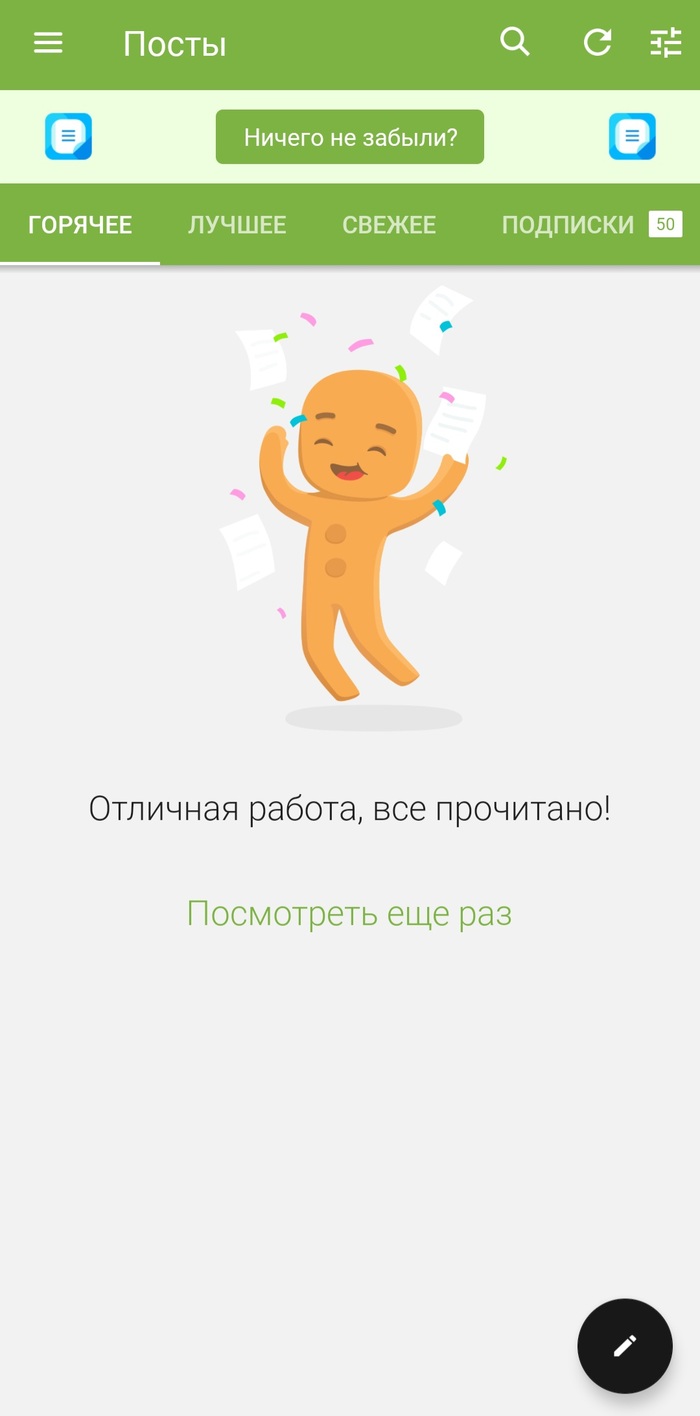Screen dimensions: 700x1416
Task: Switch to the Горячее tab
Action: 80,225
